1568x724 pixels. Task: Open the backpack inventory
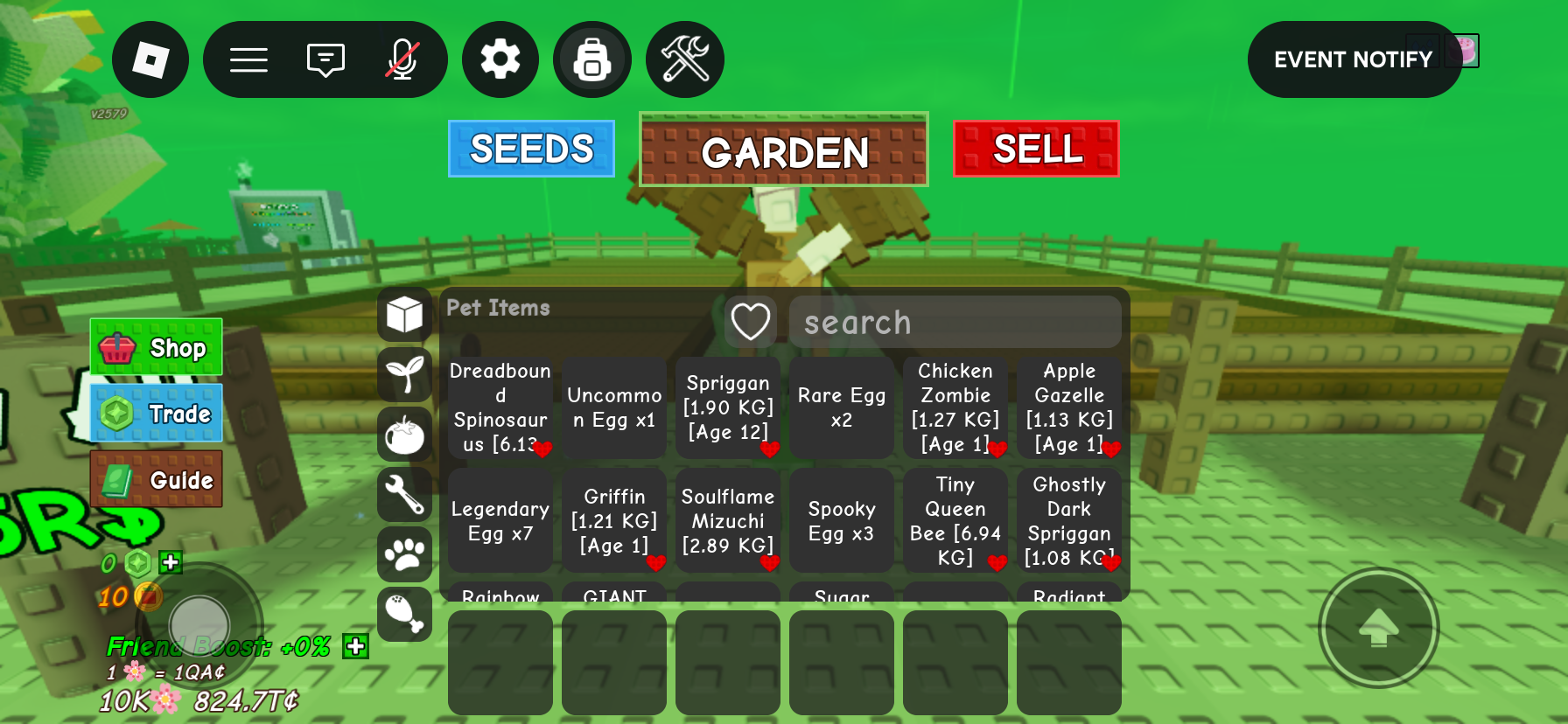click(592, 59)
